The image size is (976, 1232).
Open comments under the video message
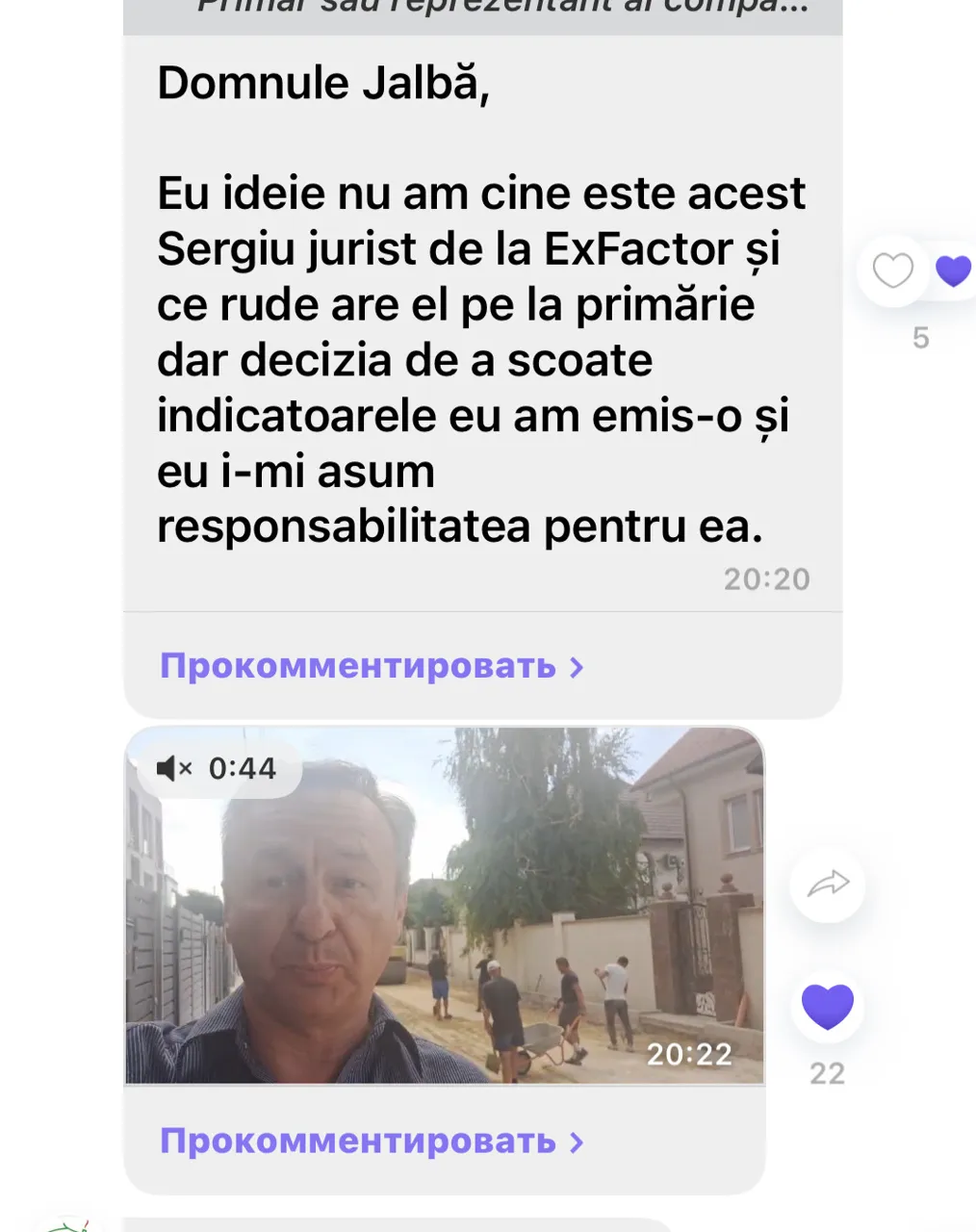372,1142
